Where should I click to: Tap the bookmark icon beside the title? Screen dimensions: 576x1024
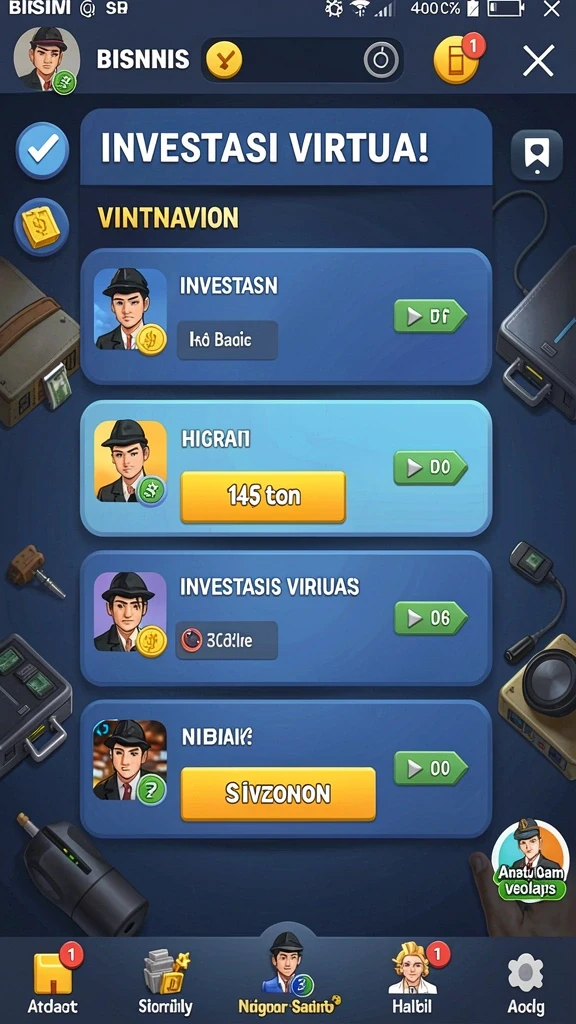click(x=536, y=154)
